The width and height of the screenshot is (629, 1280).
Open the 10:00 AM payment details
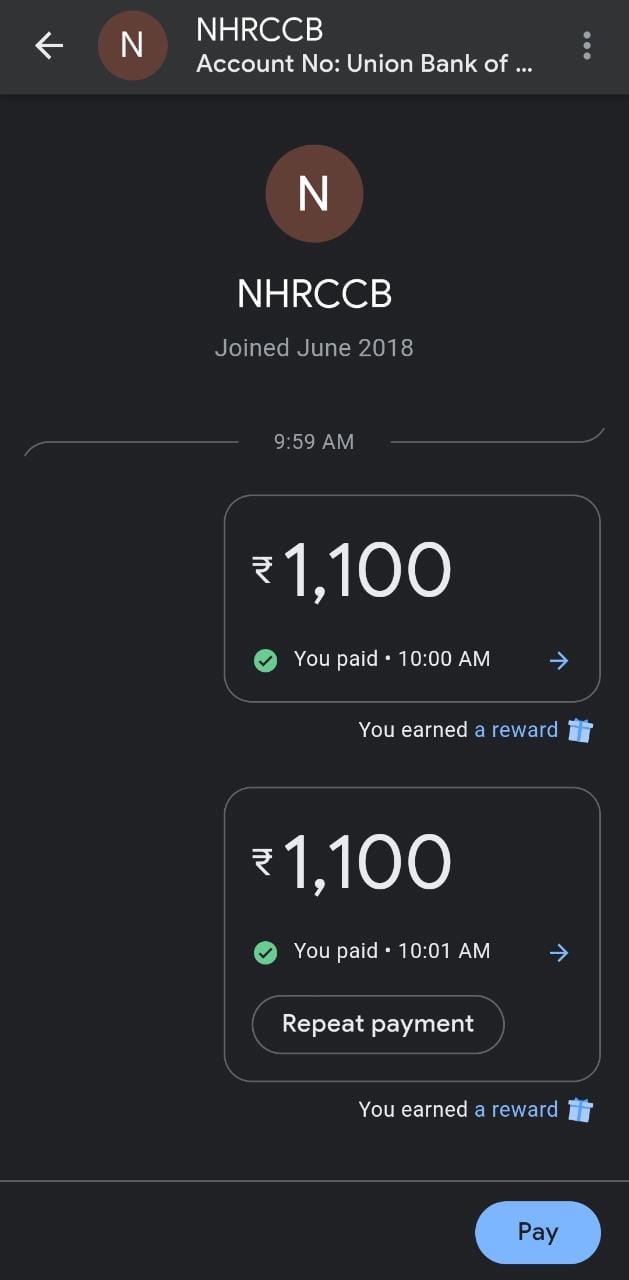click(x=559, y=660)
